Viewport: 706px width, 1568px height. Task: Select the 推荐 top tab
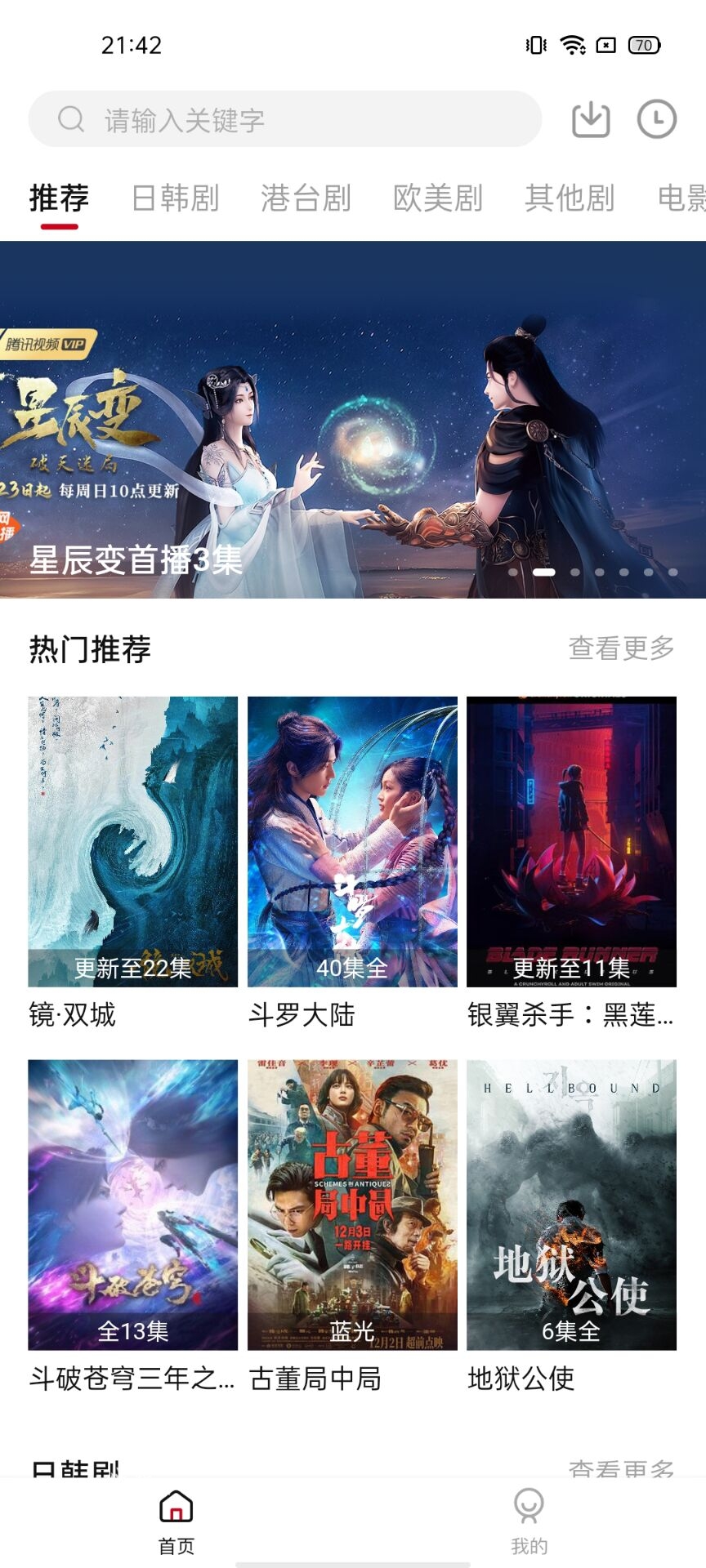pos(59,199)
